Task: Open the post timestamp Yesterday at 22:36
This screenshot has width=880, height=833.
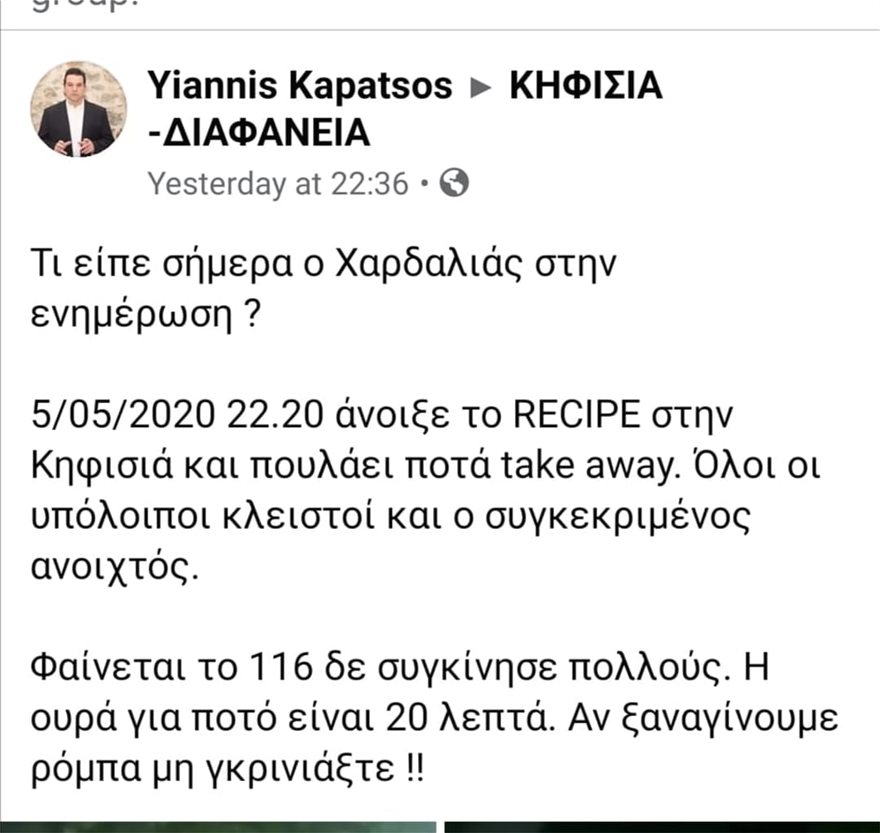Action: click(x=278, y=183)
